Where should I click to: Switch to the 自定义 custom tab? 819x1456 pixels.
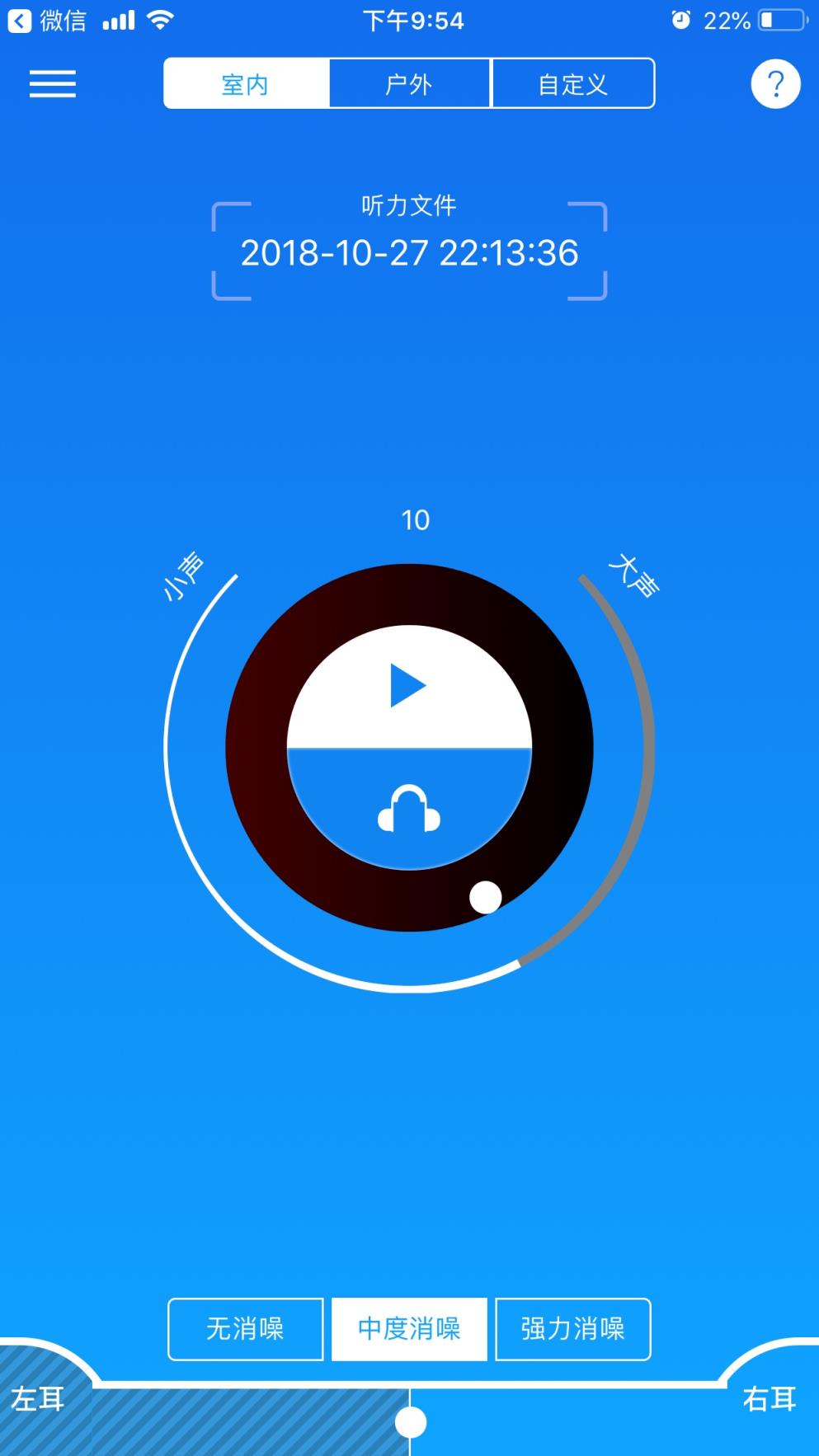coord(572,84)
